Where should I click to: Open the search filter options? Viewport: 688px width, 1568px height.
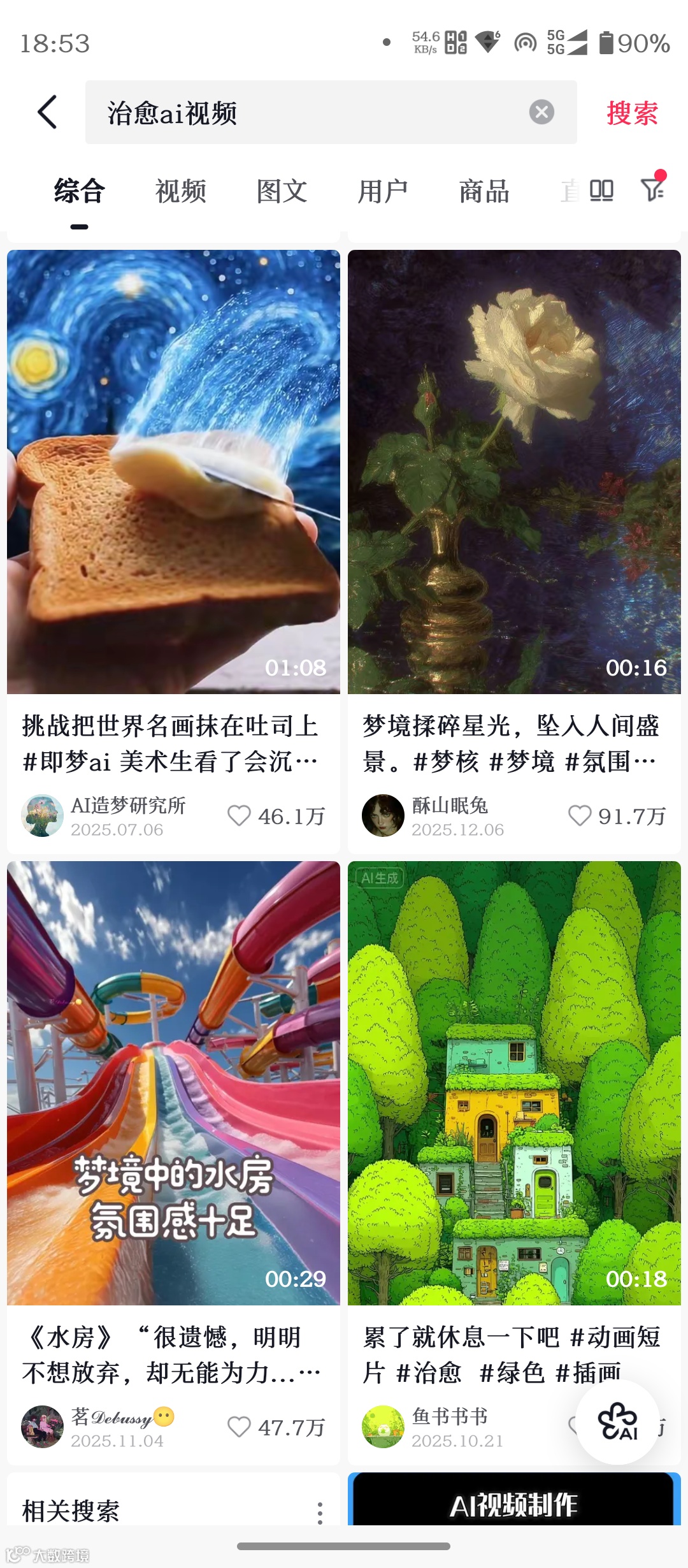tap(653, 189)
